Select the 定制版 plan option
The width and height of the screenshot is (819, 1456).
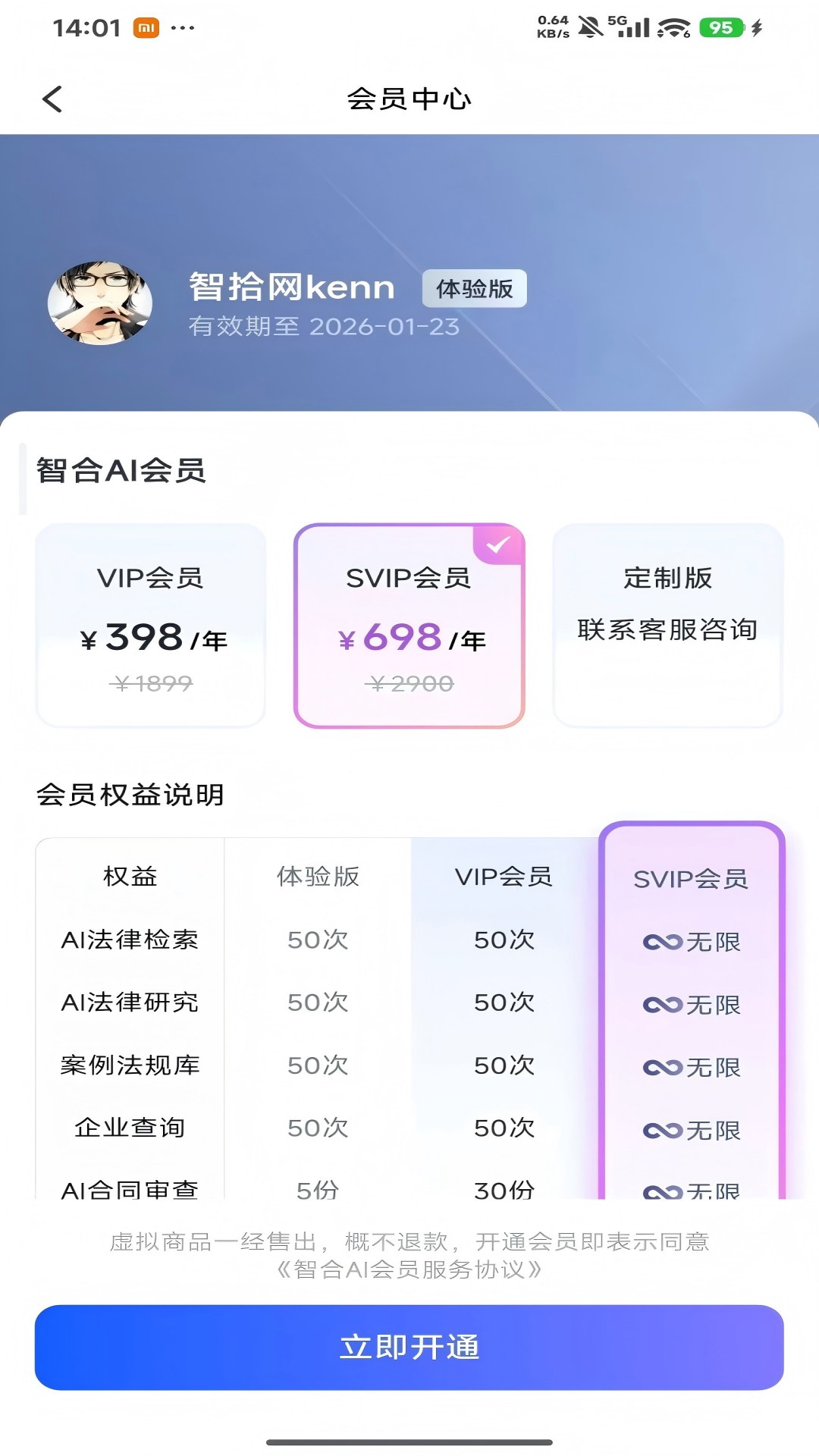[x=668, y=623]
